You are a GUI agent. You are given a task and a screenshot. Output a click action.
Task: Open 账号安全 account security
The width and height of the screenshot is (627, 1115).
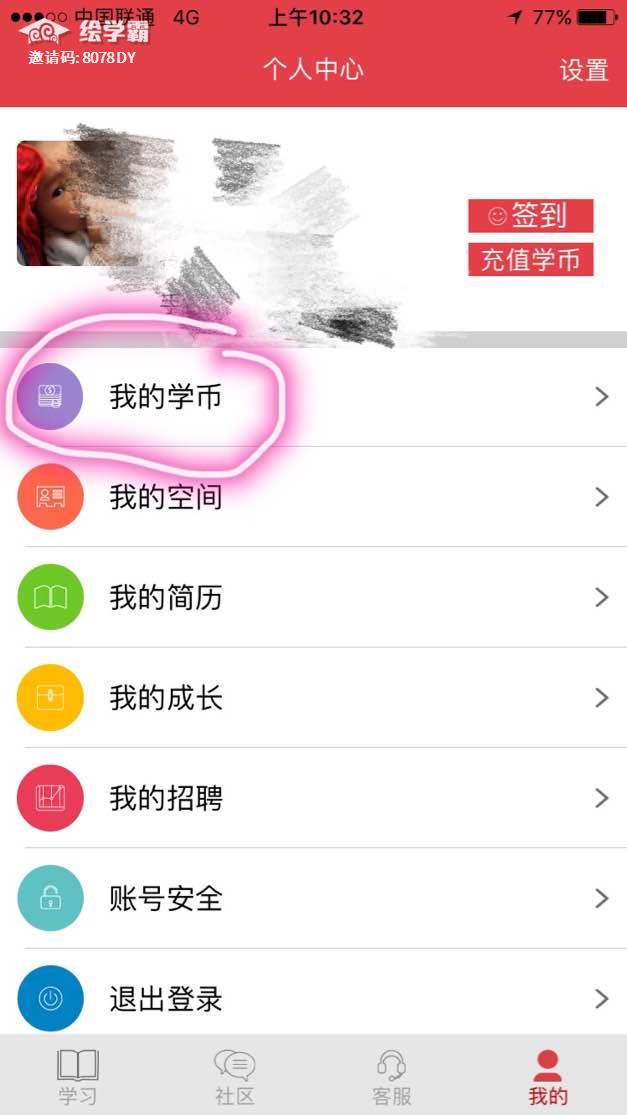point(313,898)
